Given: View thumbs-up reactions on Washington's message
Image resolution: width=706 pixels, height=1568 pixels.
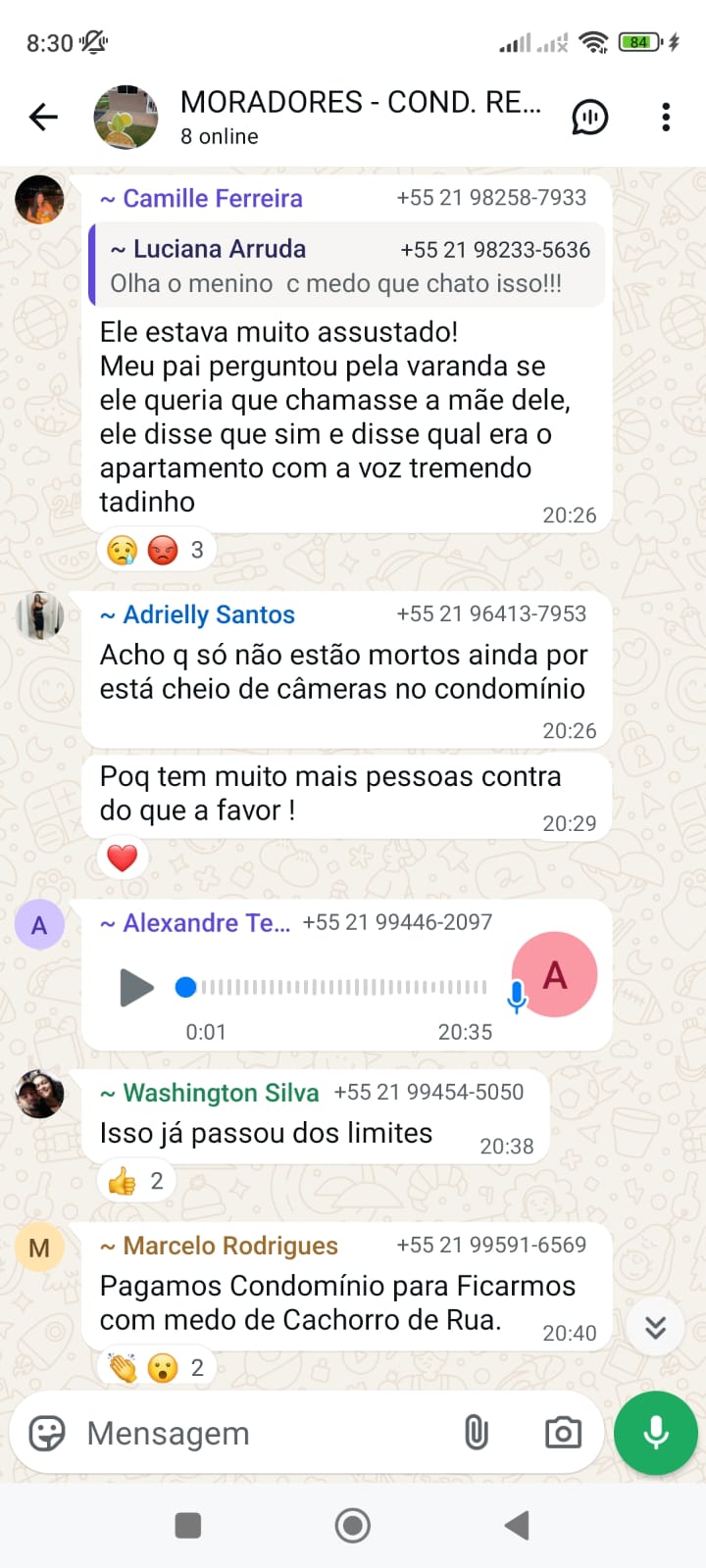Looking at the screenshot, I should pos(136,1181).
